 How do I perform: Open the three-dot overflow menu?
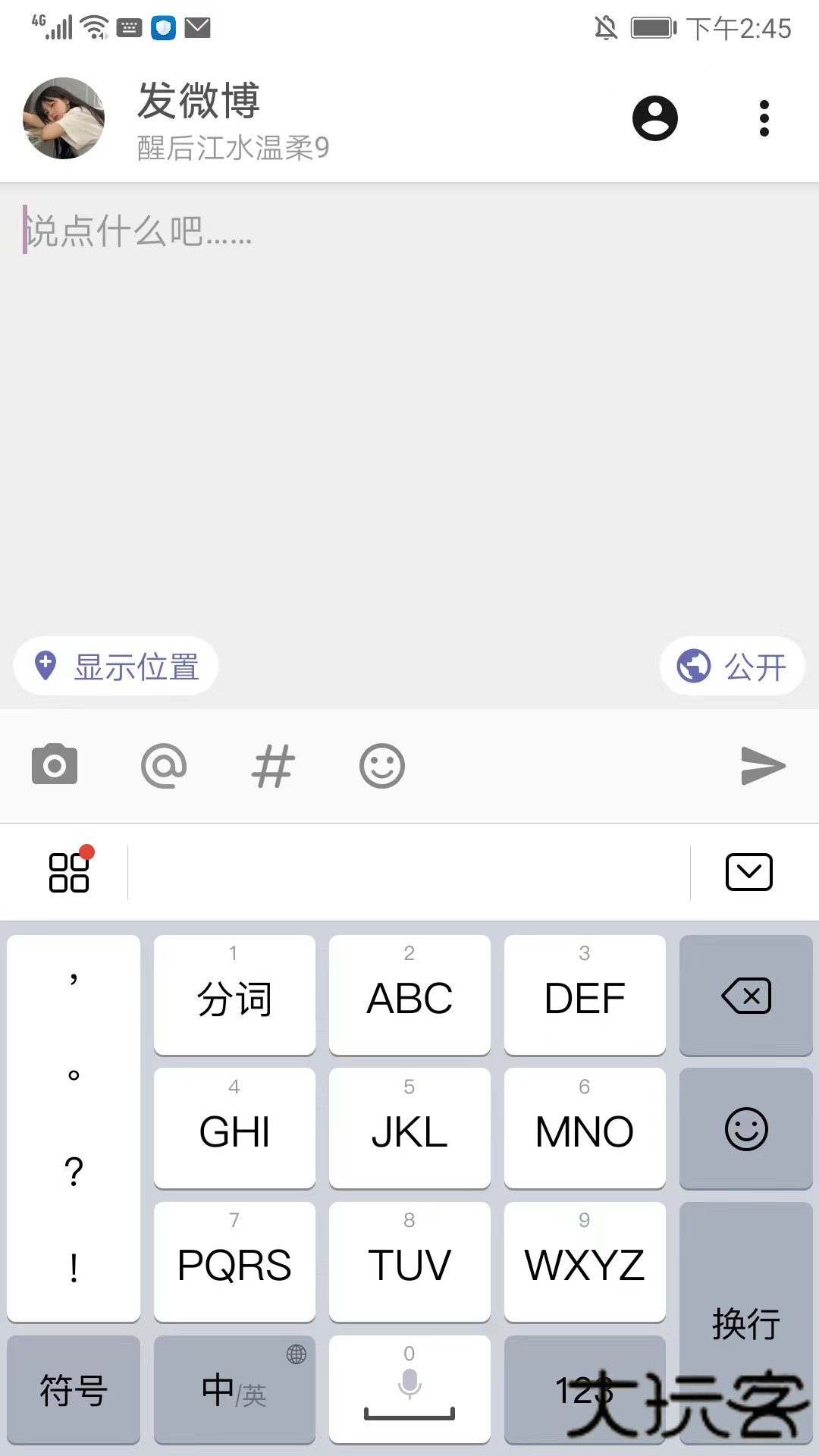point(764,118)
